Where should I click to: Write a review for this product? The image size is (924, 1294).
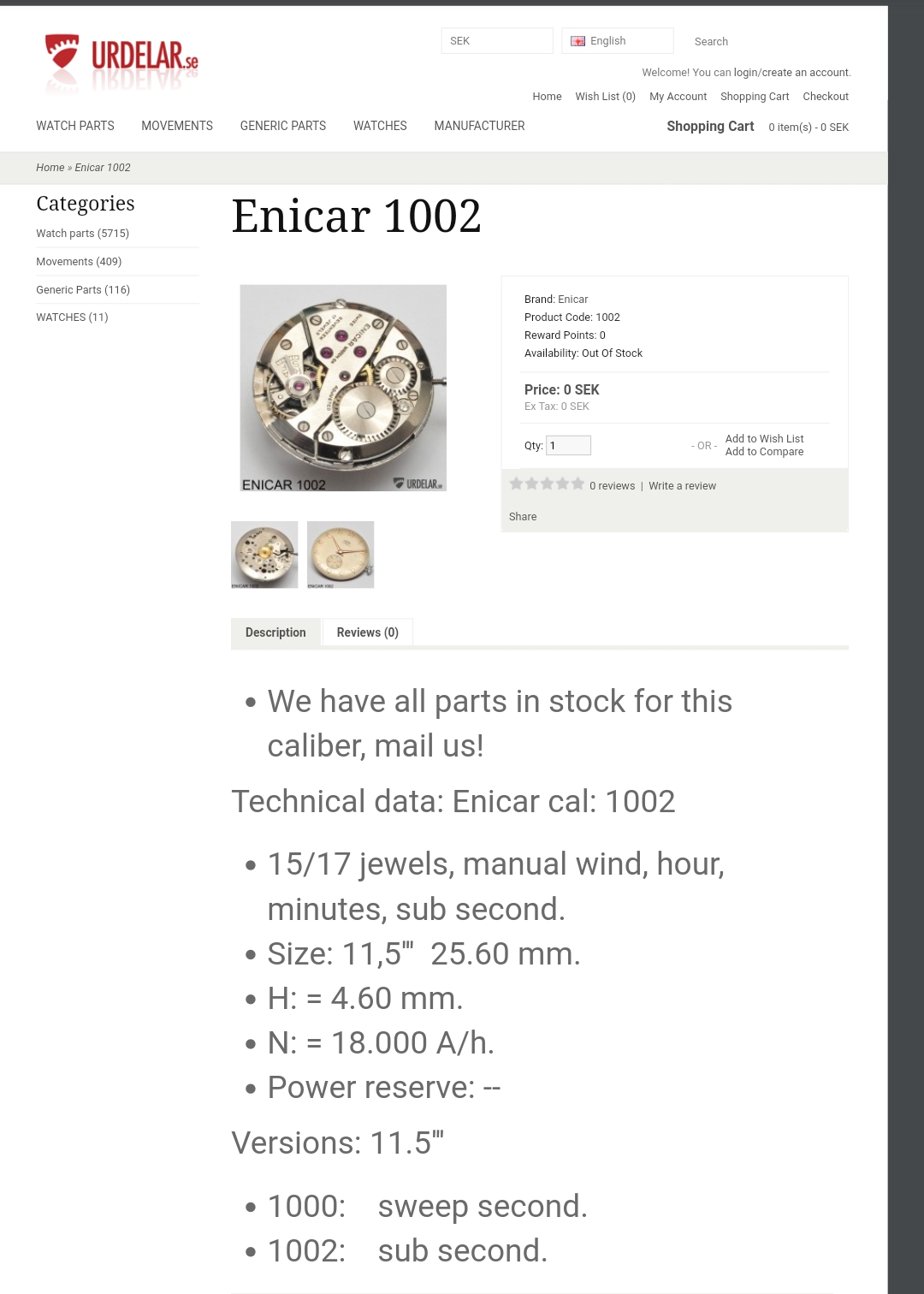click(x=682, y=486)
